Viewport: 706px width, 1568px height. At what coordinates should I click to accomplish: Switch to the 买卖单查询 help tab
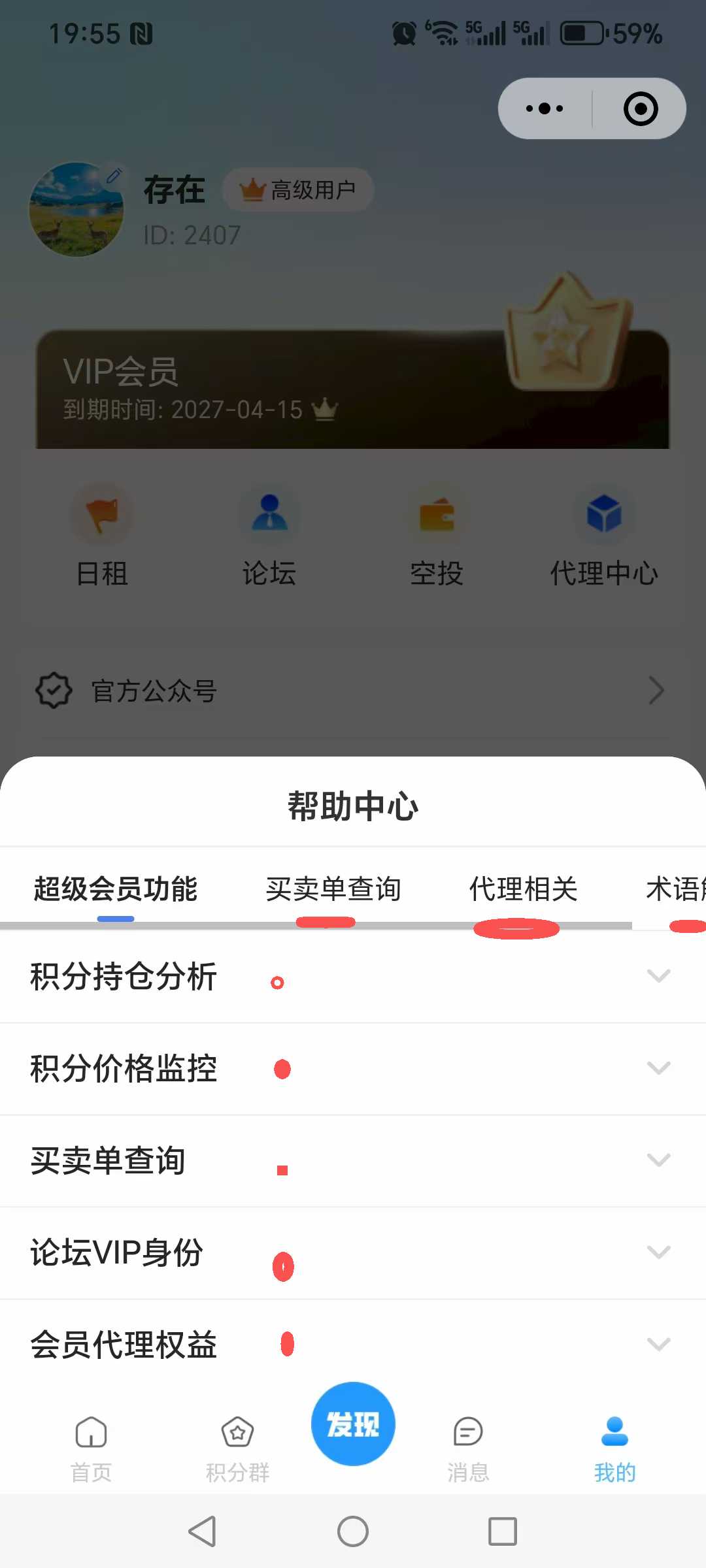pos(333,889)
